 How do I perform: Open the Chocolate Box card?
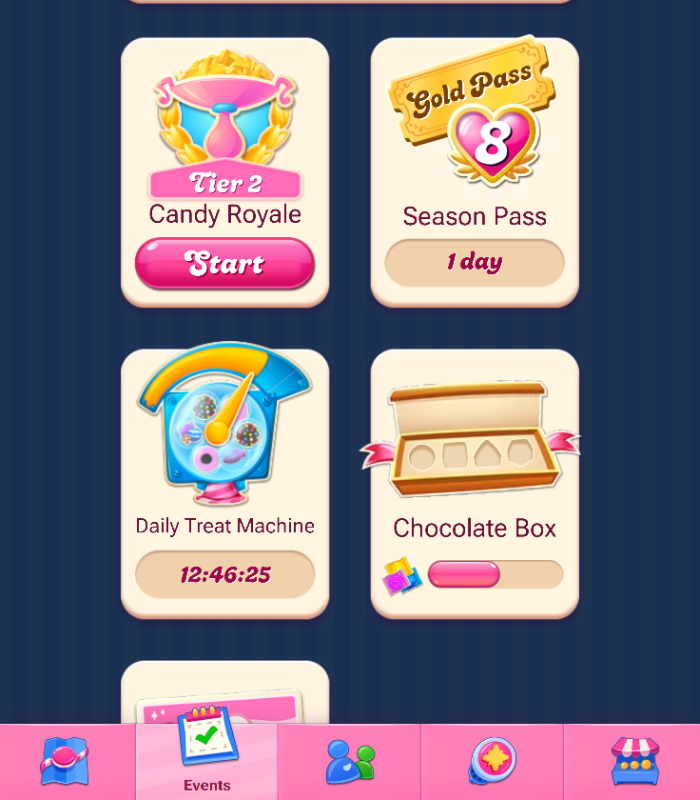474,470
